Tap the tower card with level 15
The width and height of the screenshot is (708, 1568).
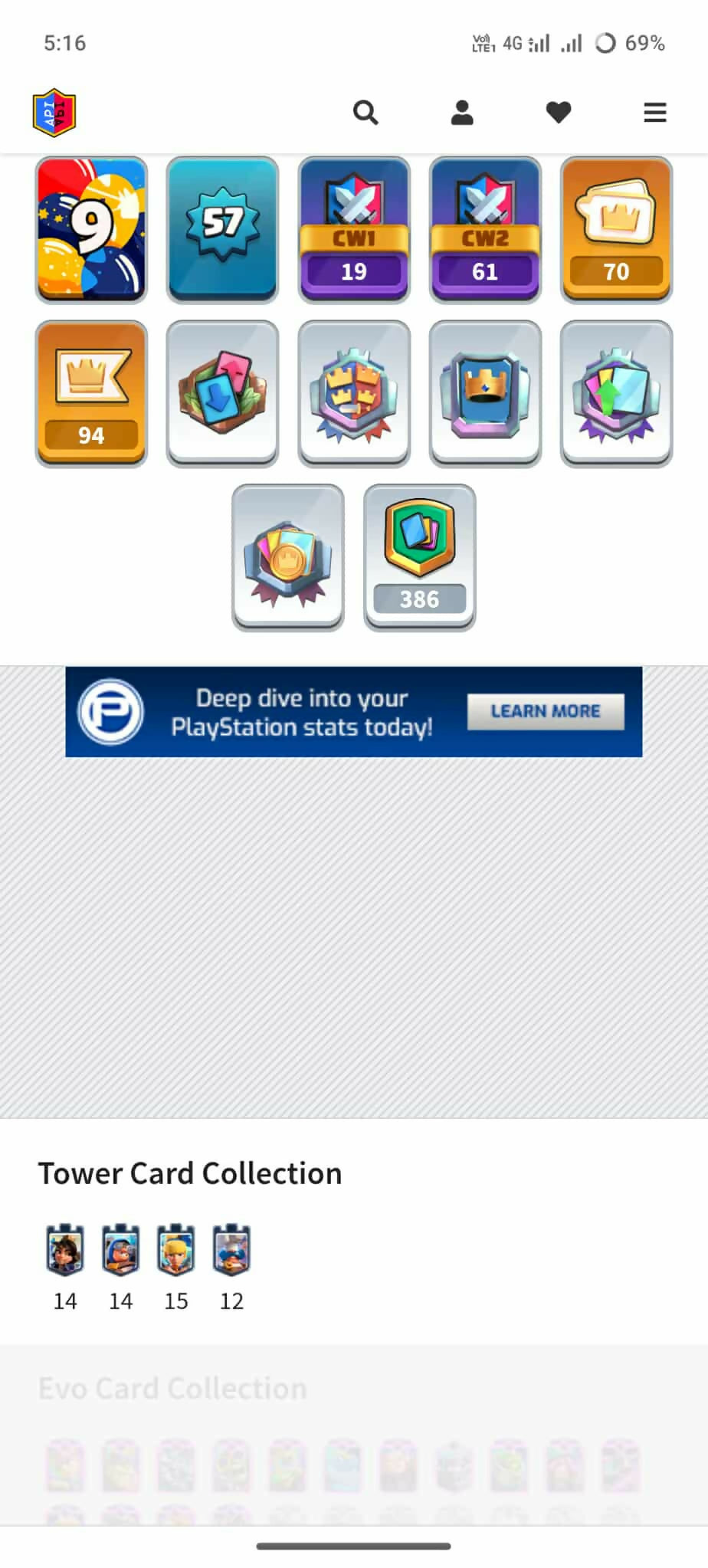pos(176,1250)
